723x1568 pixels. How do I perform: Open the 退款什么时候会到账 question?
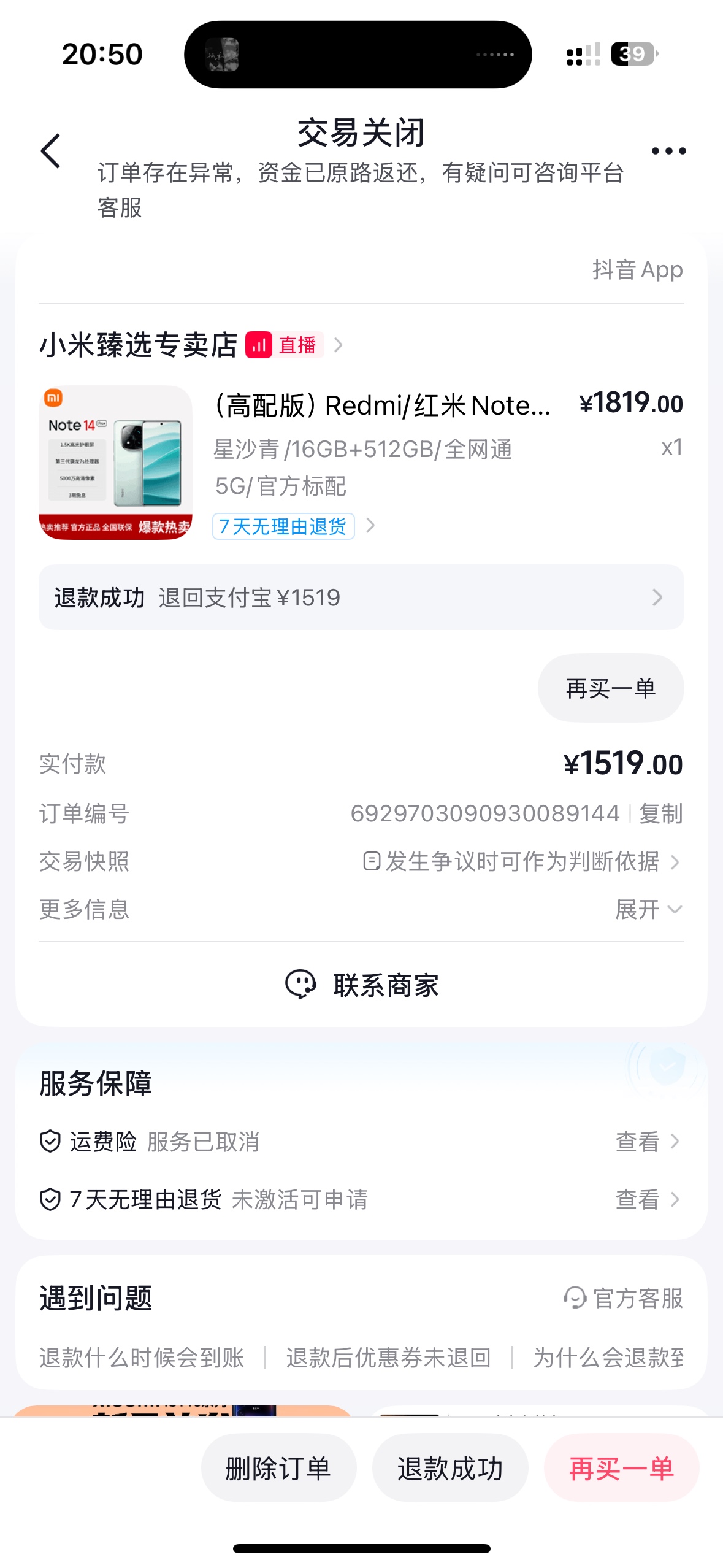142,1358
